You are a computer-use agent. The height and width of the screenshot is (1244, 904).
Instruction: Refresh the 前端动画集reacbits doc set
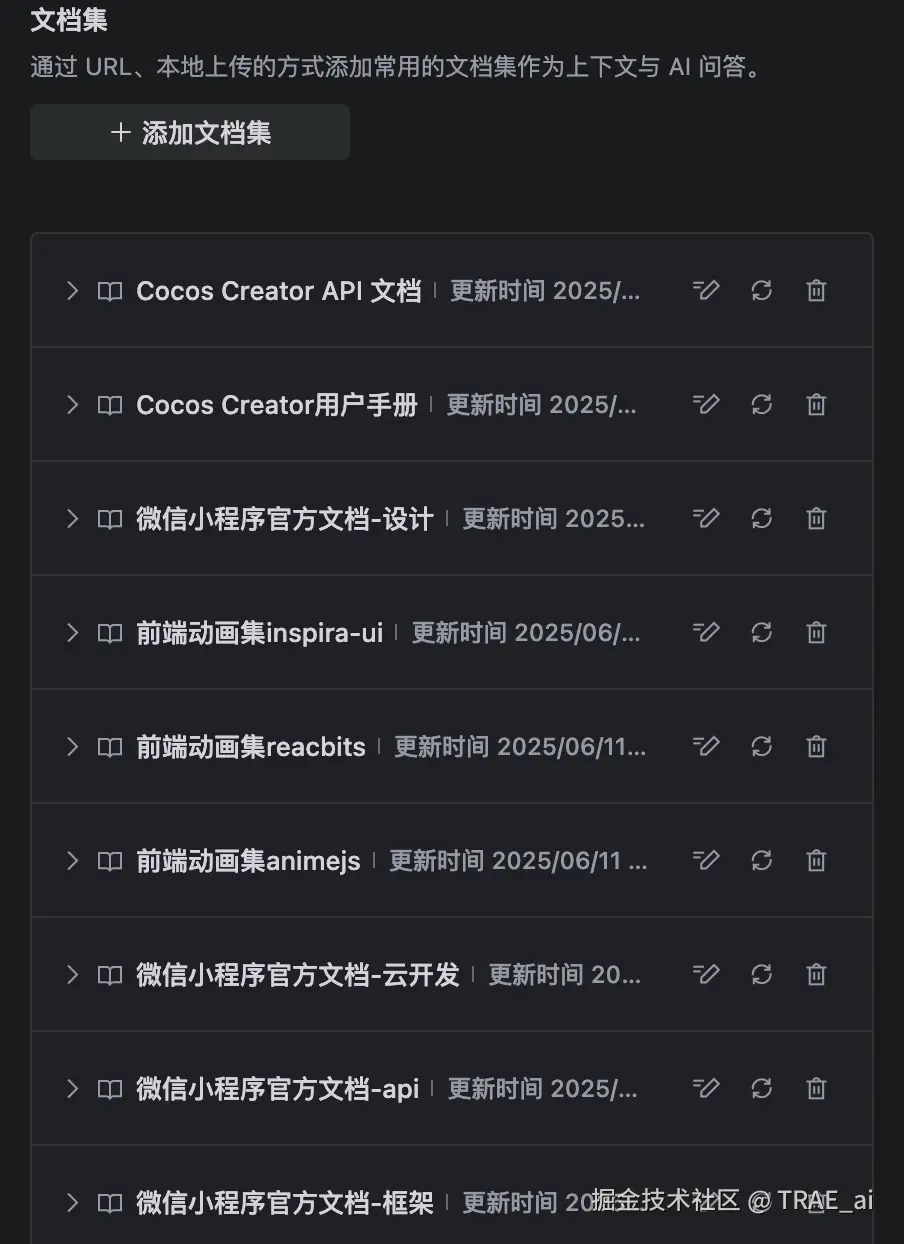[762, 747]
